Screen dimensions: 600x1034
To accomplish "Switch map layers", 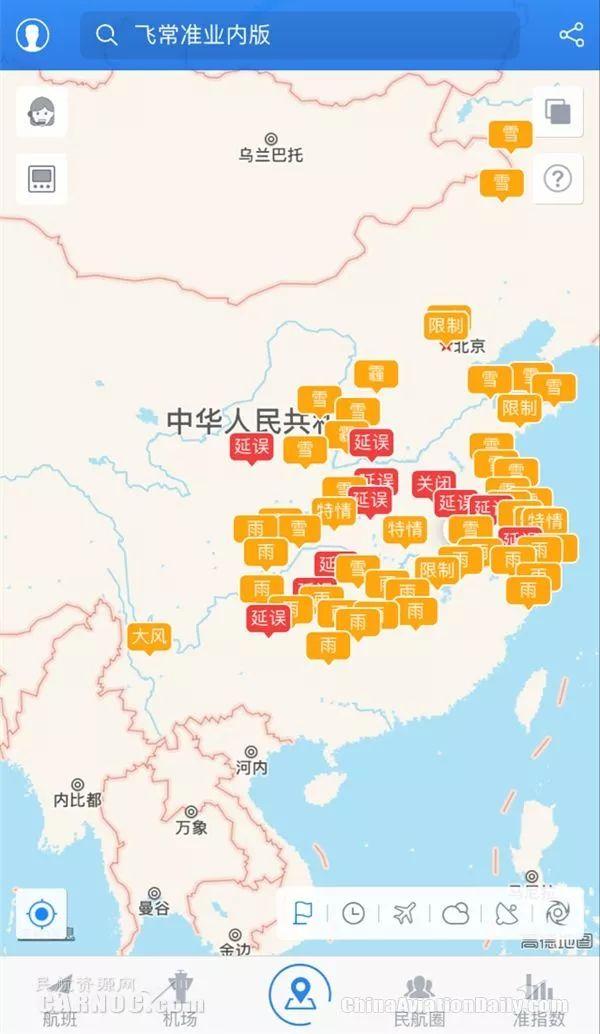I will [557, 111].
